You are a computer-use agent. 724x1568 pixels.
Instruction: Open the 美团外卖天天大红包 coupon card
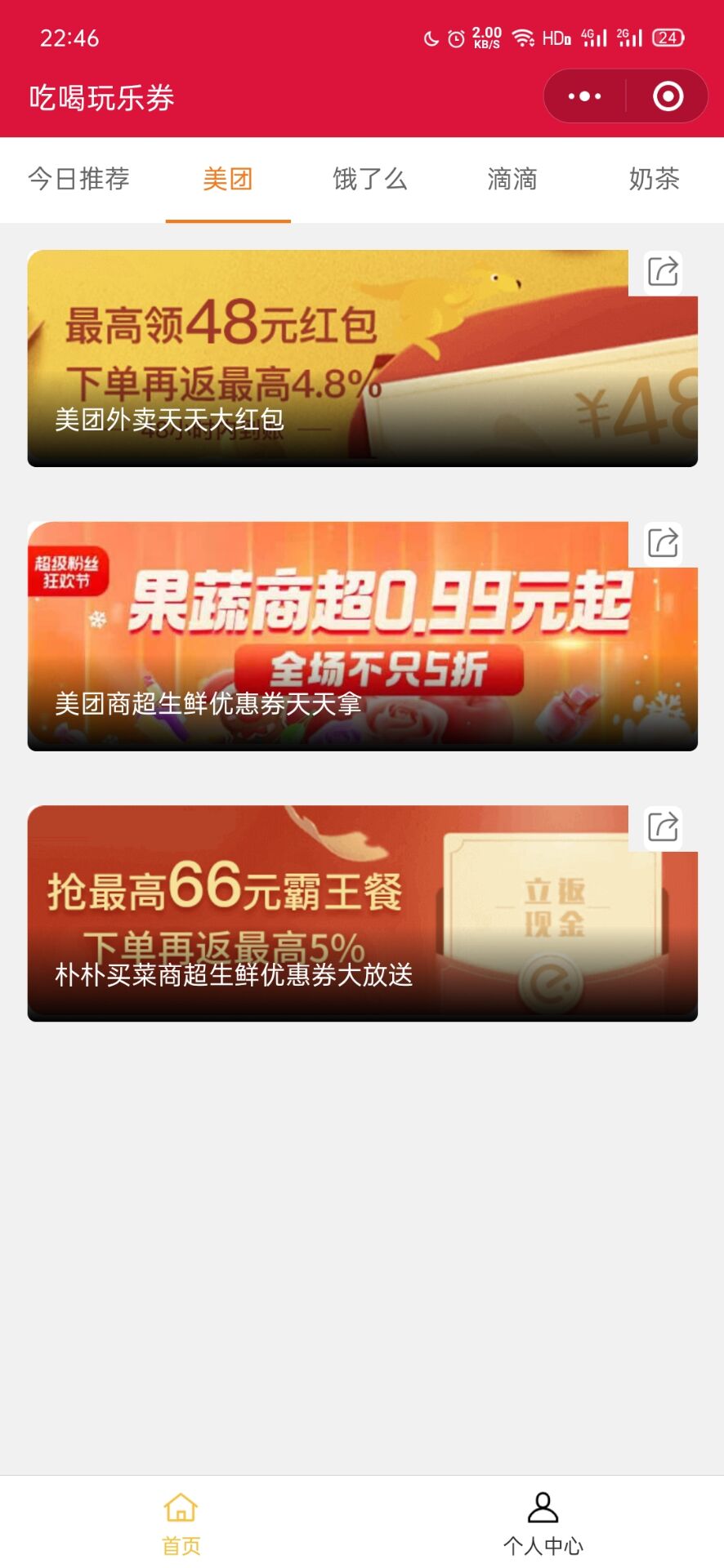[327, 367]
